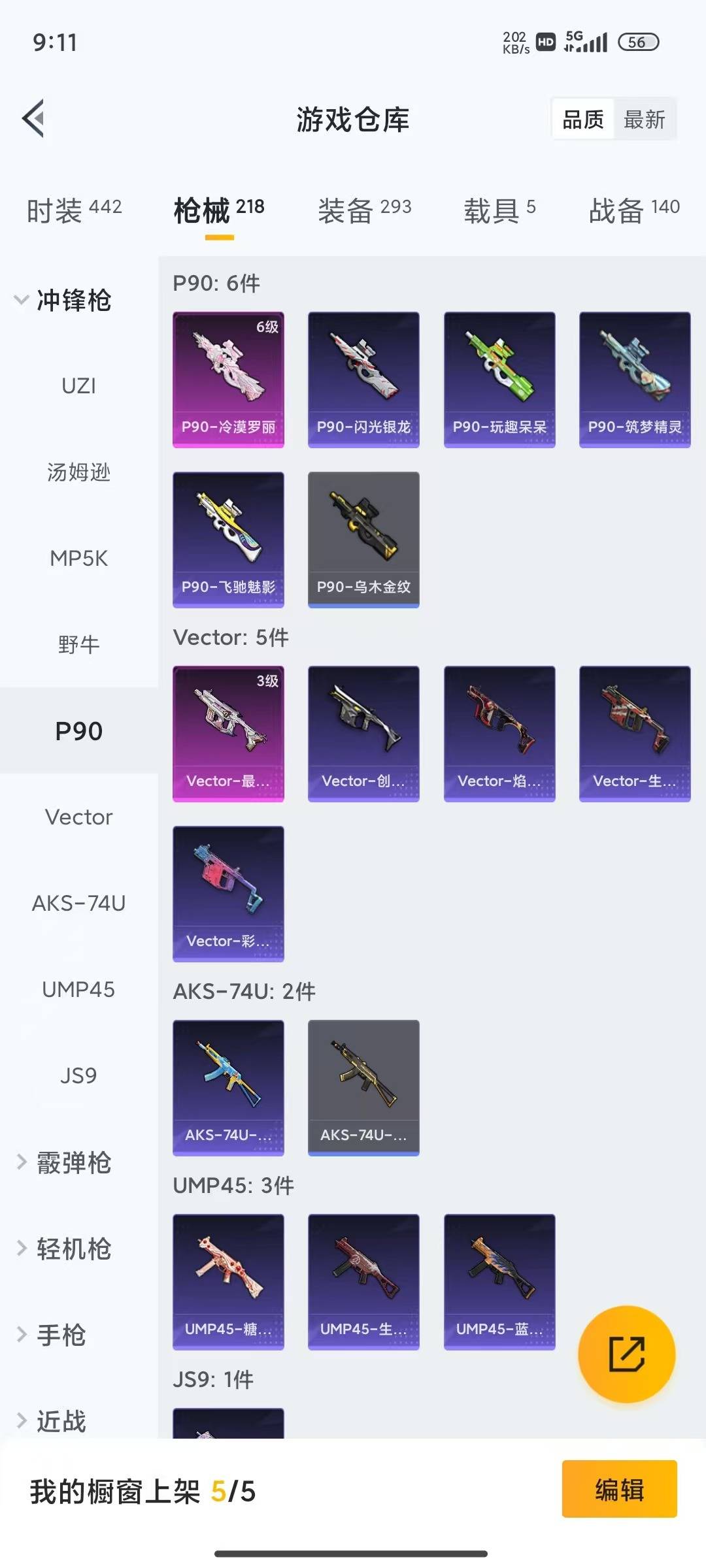Image resolution: width=706 pixels, height=1568 pixels.
Task: Switch sorting to 品质
Action: pos(582,119)
